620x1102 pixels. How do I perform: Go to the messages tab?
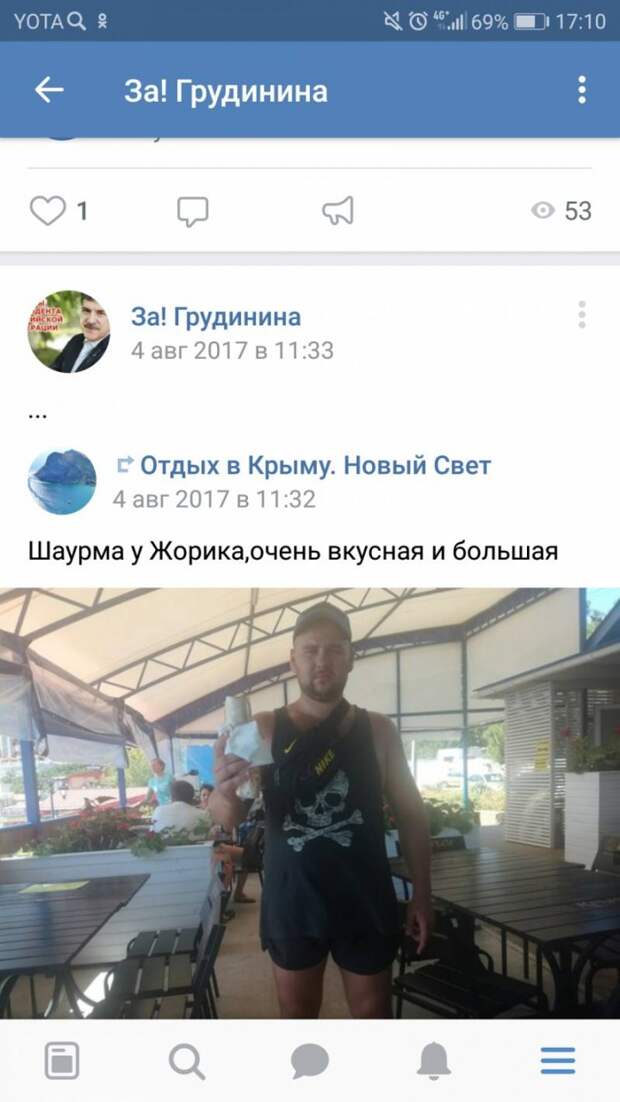(311, 1061)
